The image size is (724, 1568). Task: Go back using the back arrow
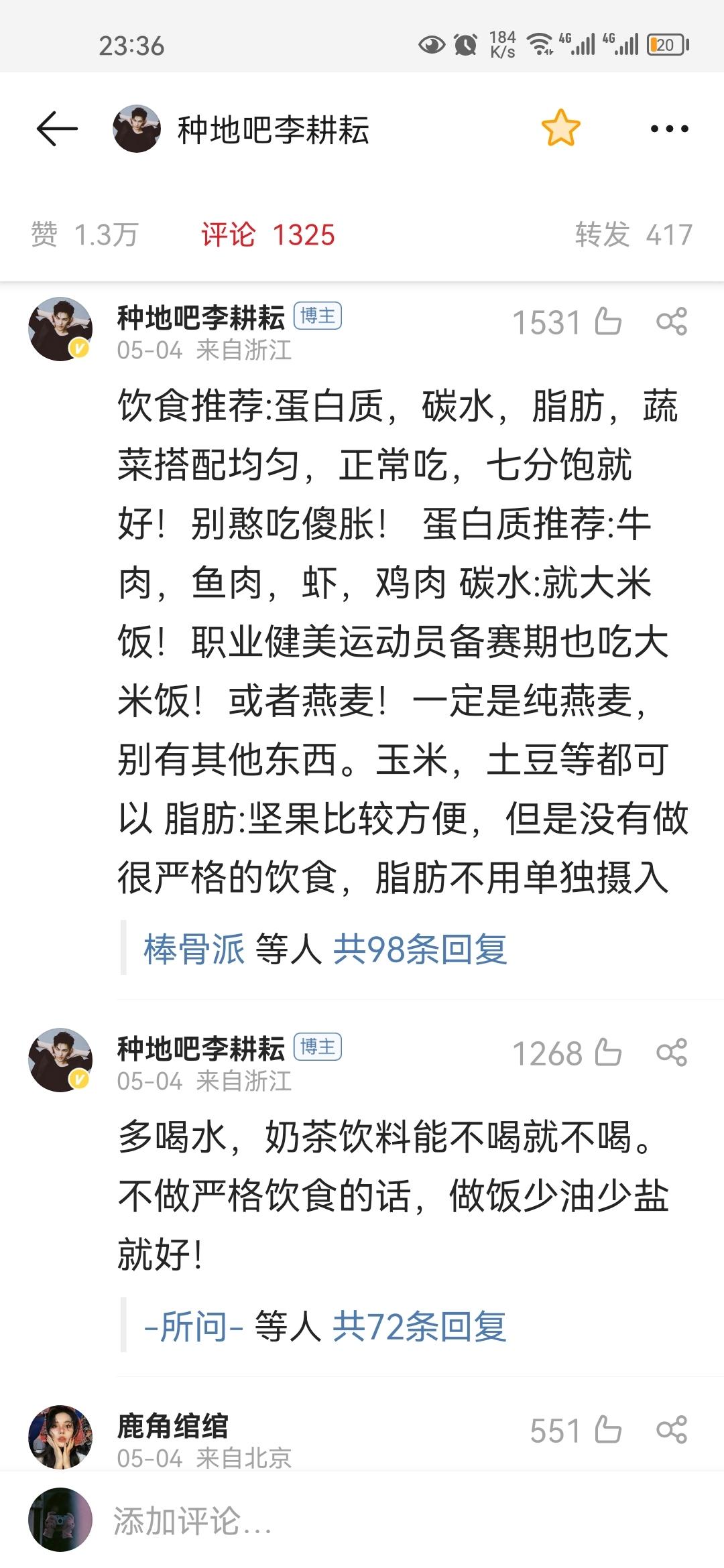pos(57,129)
